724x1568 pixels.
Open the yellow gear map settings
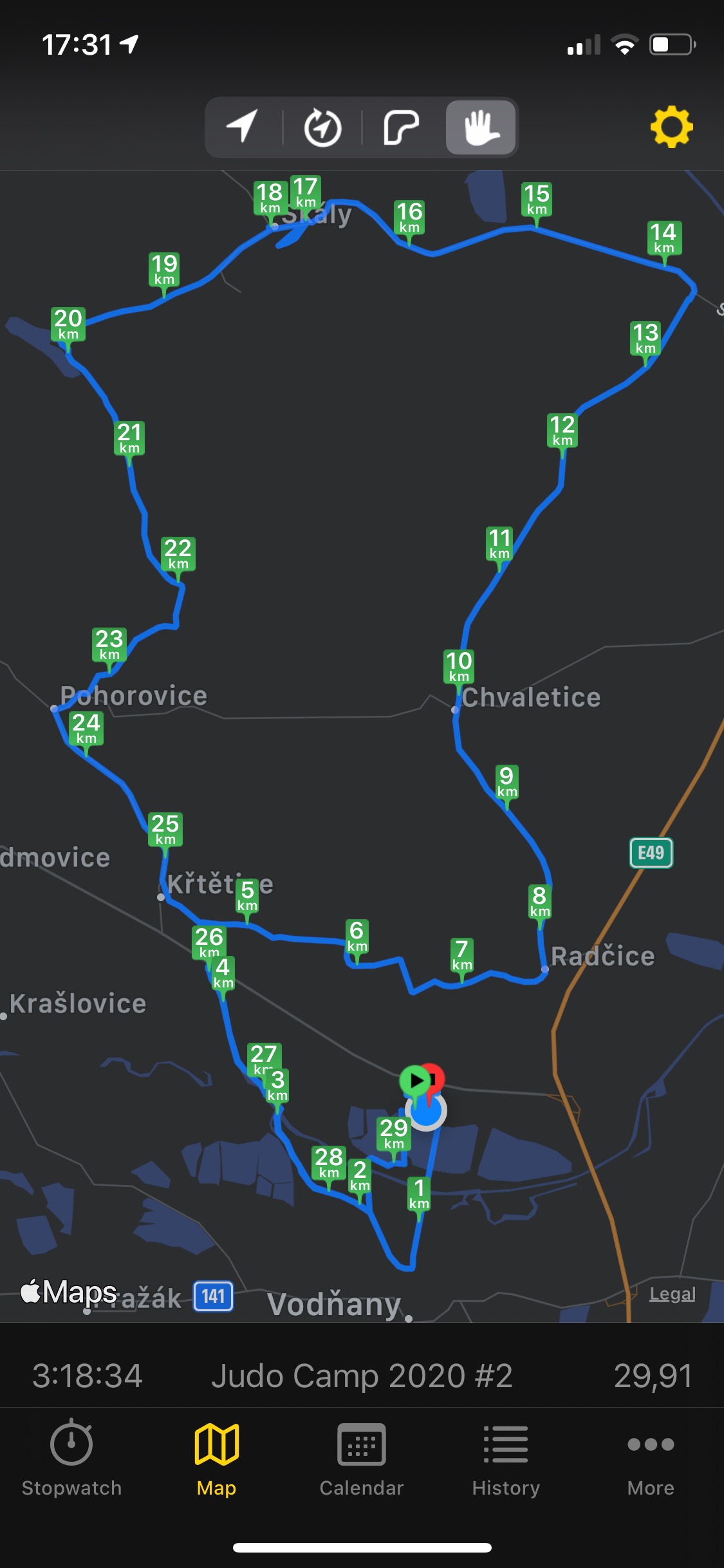point(671,127)
